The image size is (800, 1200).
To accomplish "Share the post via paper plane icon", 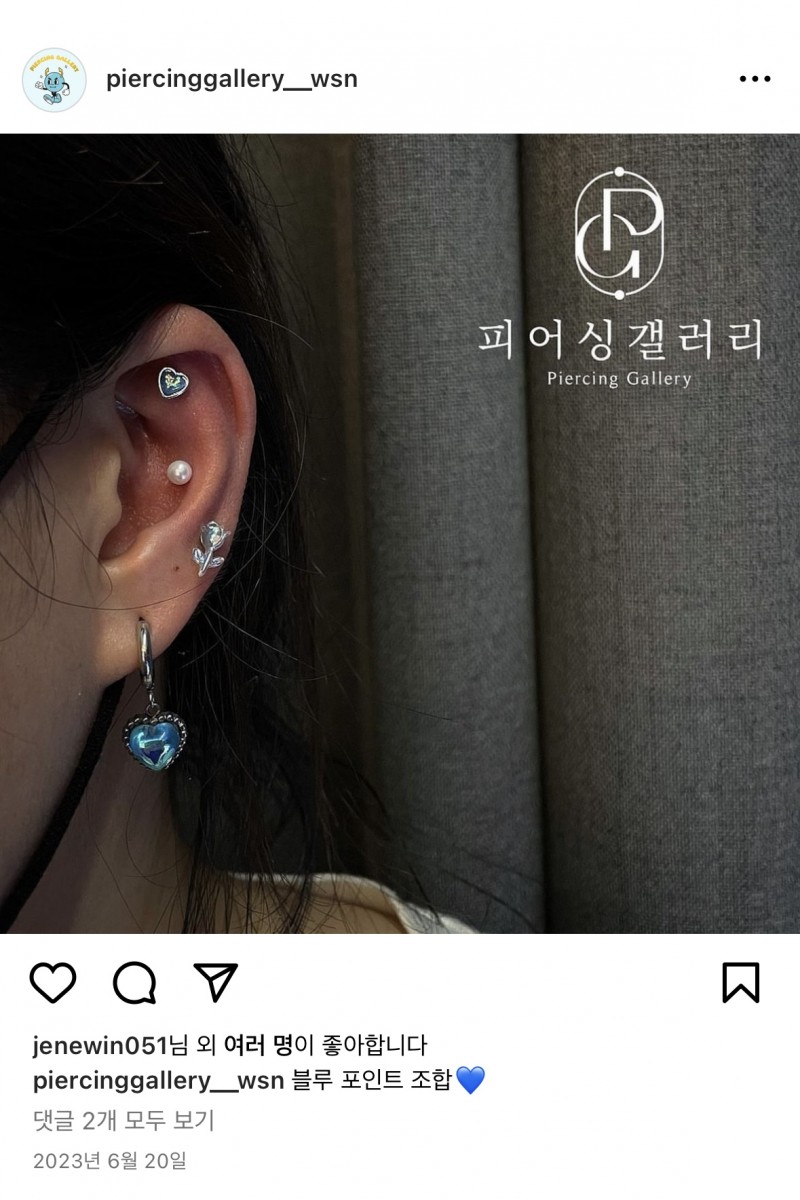I will click(x=215, y=983).
